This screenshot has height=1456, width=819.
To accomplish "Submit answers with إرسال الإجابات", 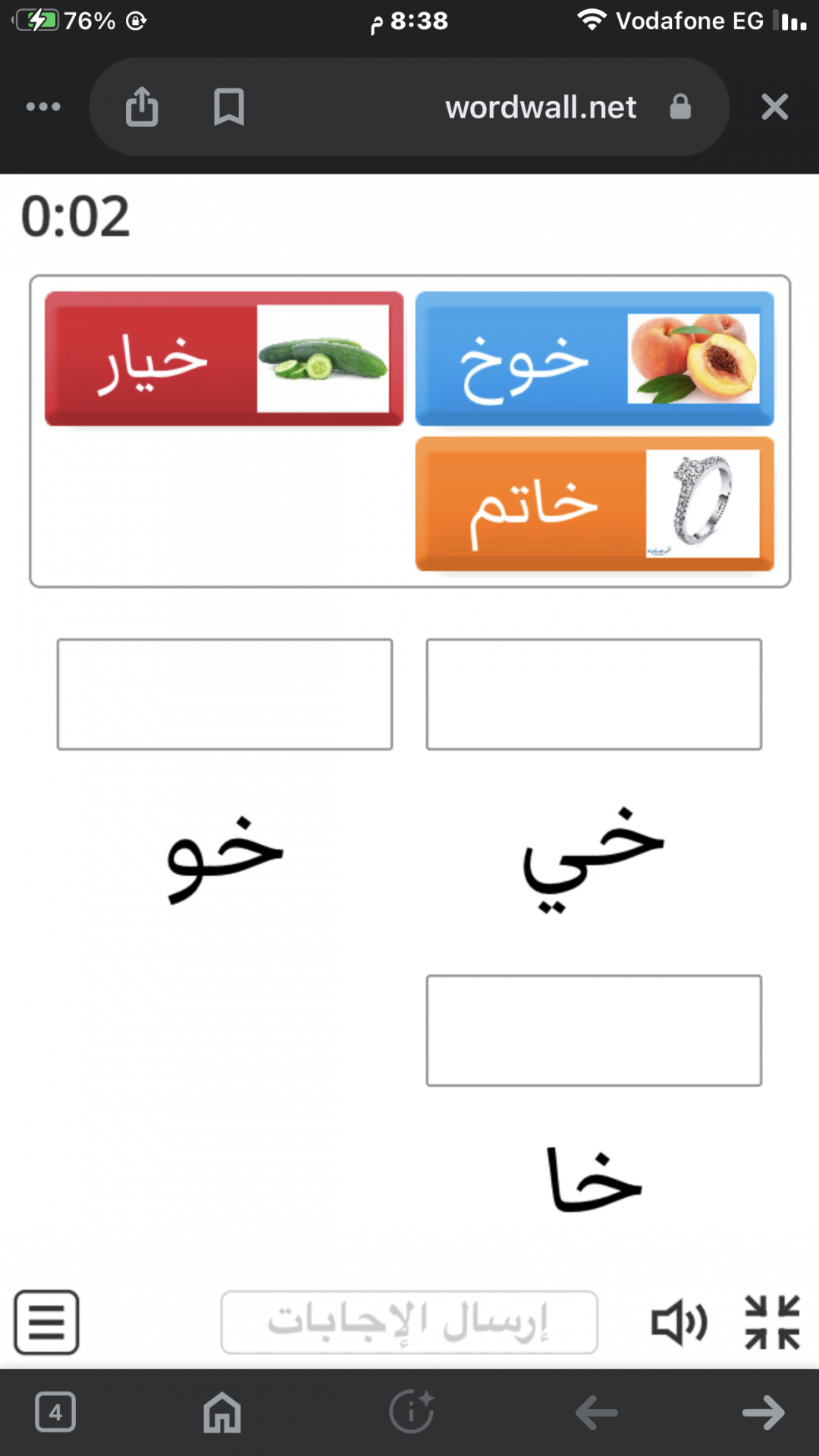I will pos(409,1323).
